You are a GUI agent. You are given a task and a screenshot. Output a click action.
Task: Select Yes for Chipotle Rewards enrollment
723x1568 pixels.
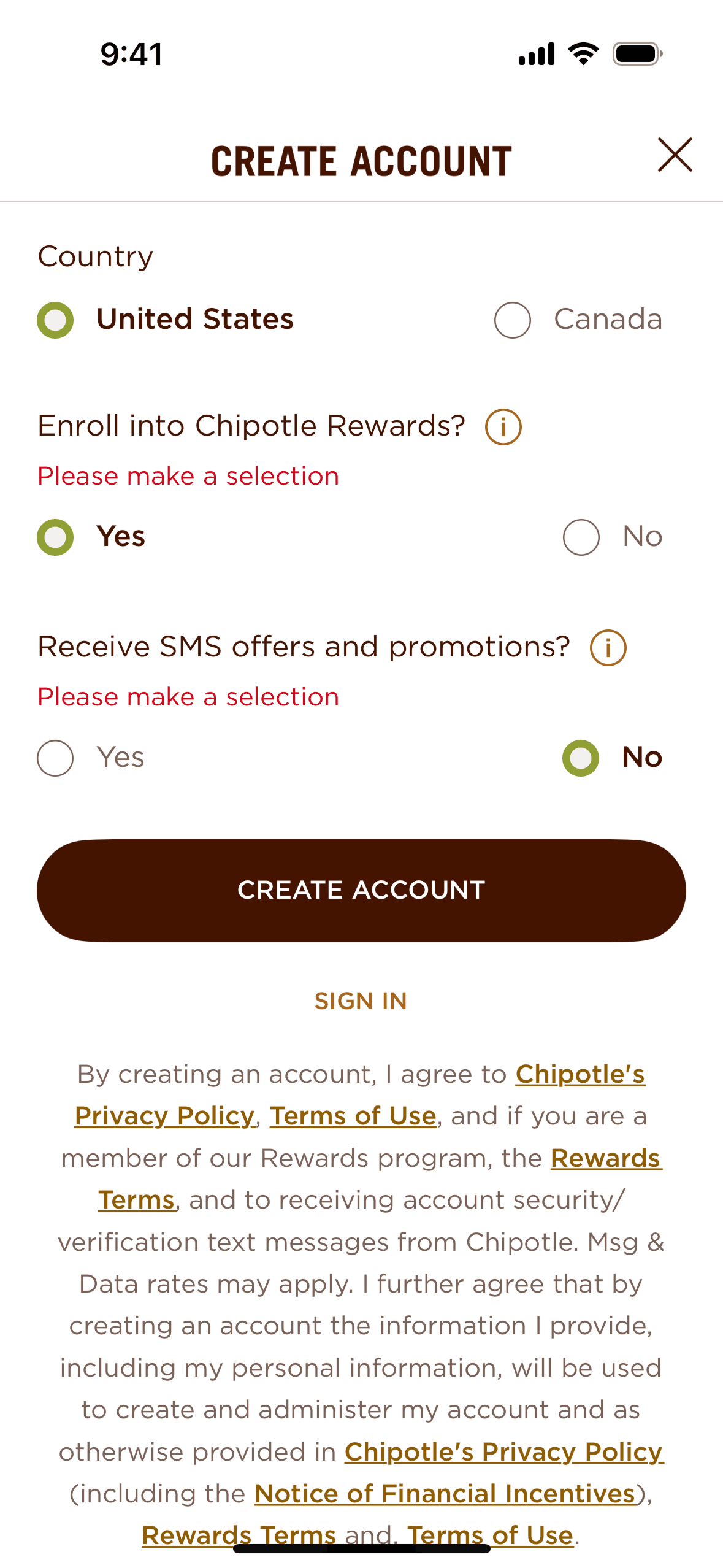click(55, 537)
